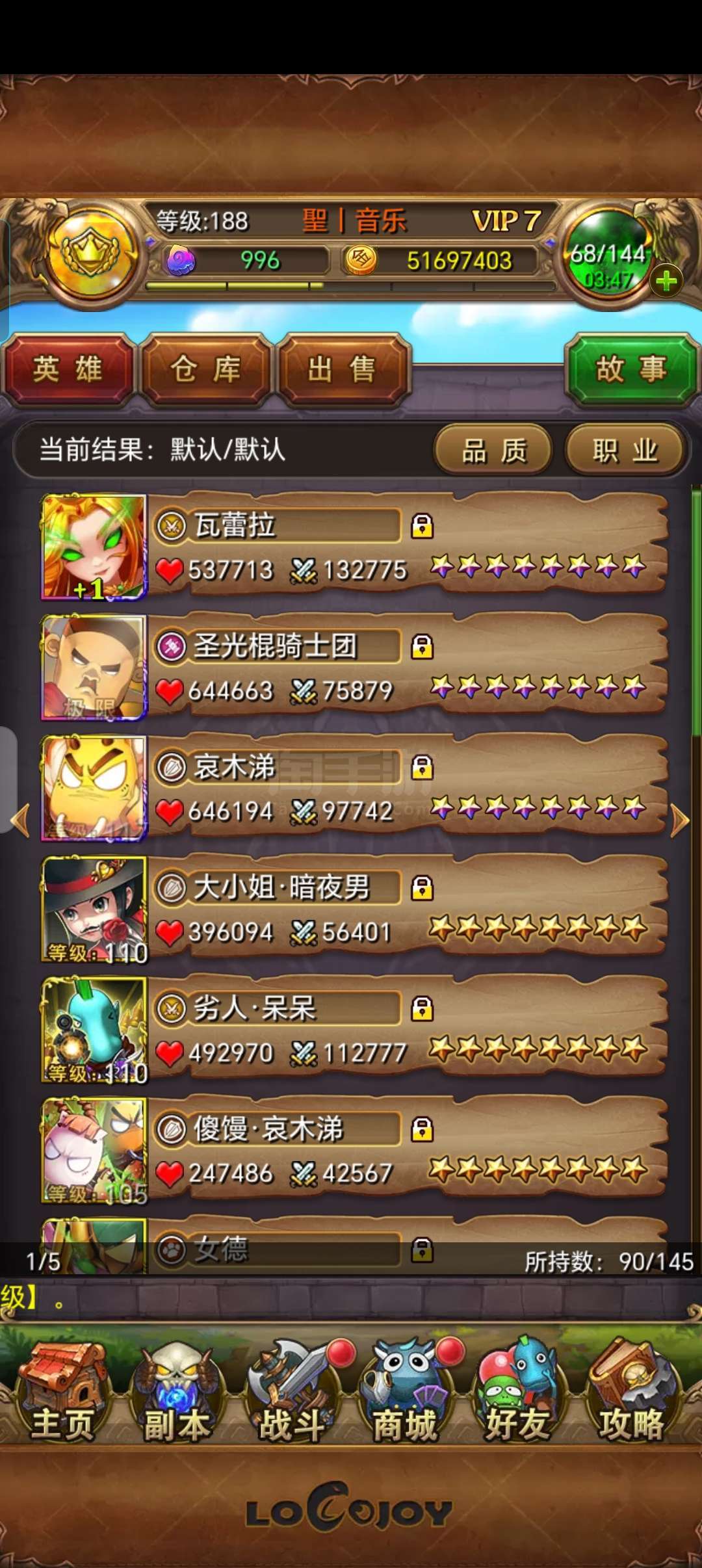Open hero 圣光棍骑士团
The image size is (702, 1568).
click(x=354, y=667)
